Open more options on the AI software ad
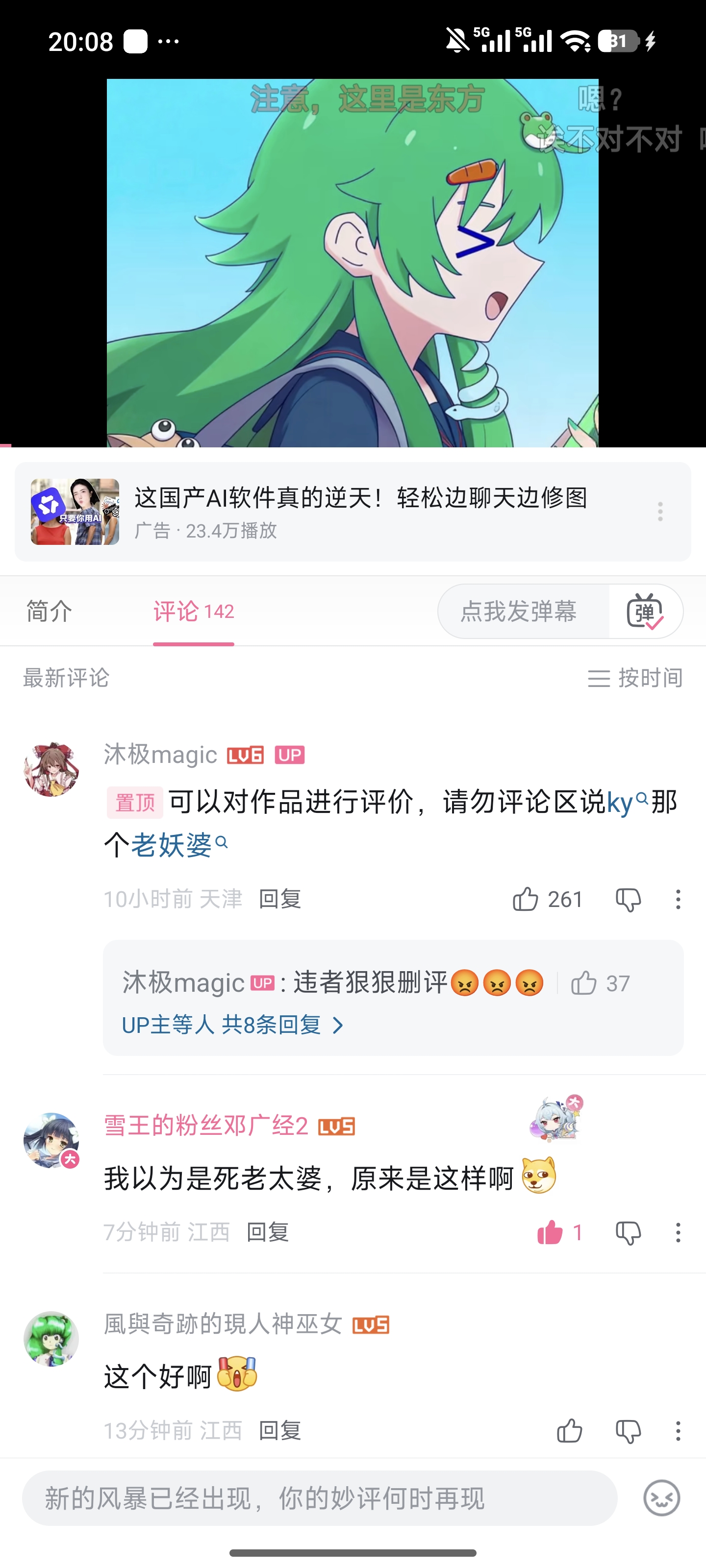The height and width of the screenshot is (1568, 706). 660,512
